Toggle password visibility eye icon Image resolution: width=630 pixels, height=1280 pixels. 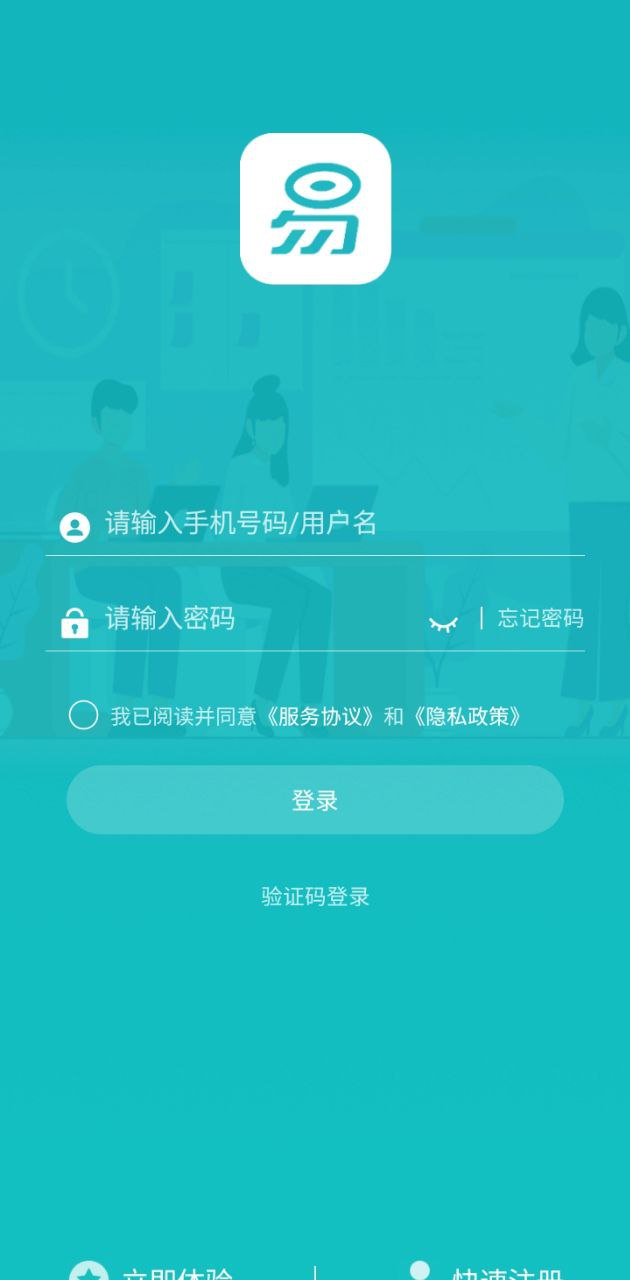443,623
